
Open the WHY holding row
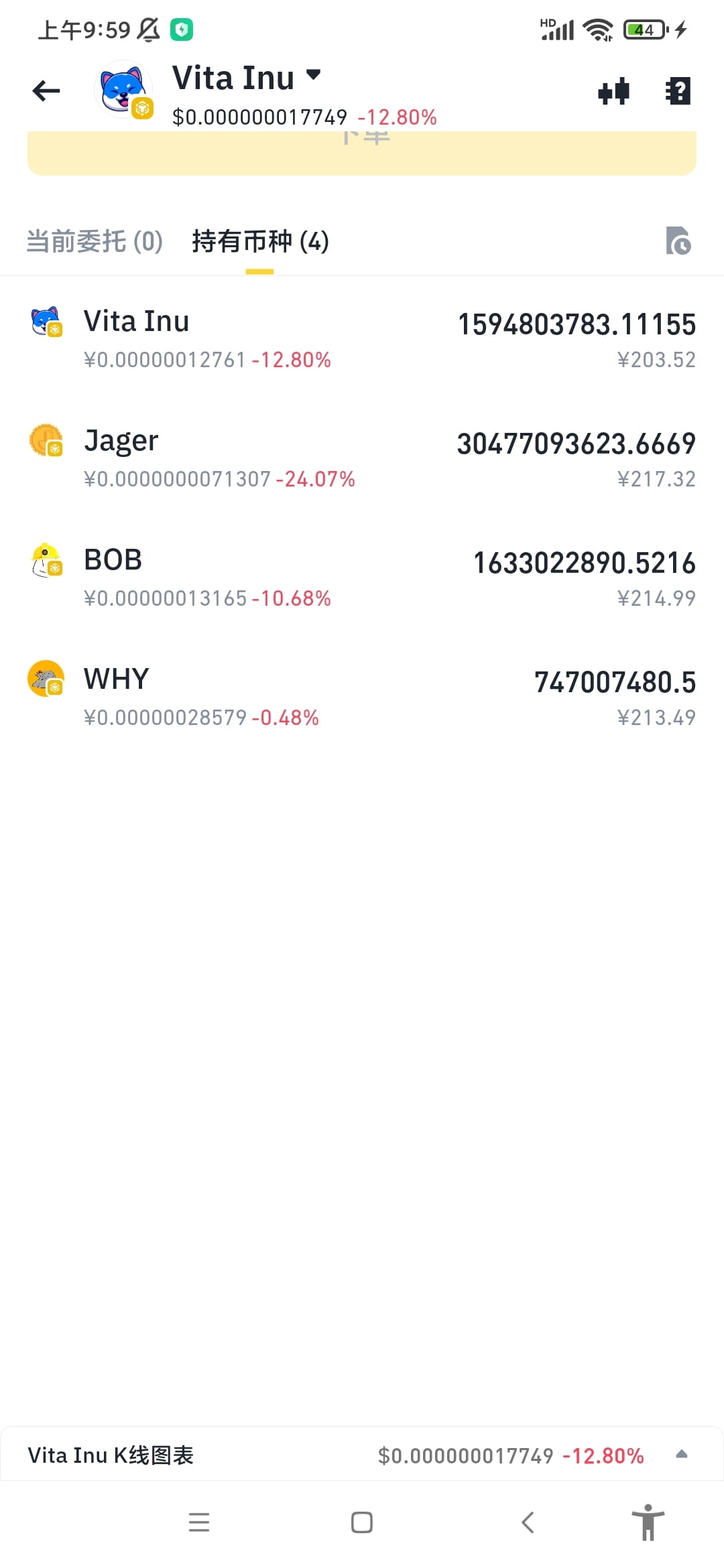[x=362, y=696]
